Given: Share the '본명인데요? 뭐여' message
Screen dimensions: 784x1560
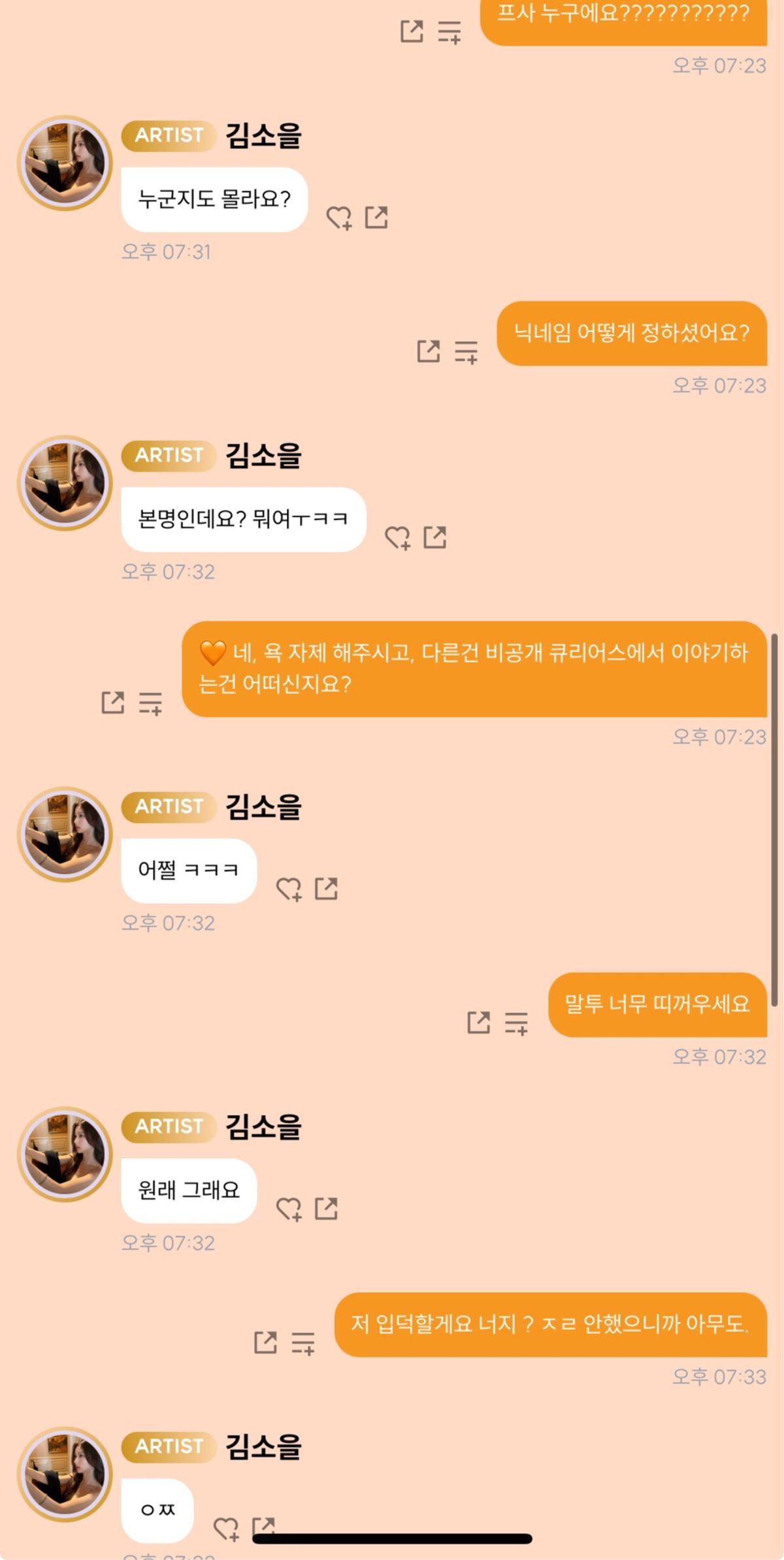Looking at the screenshot, I should pos(435,538).
